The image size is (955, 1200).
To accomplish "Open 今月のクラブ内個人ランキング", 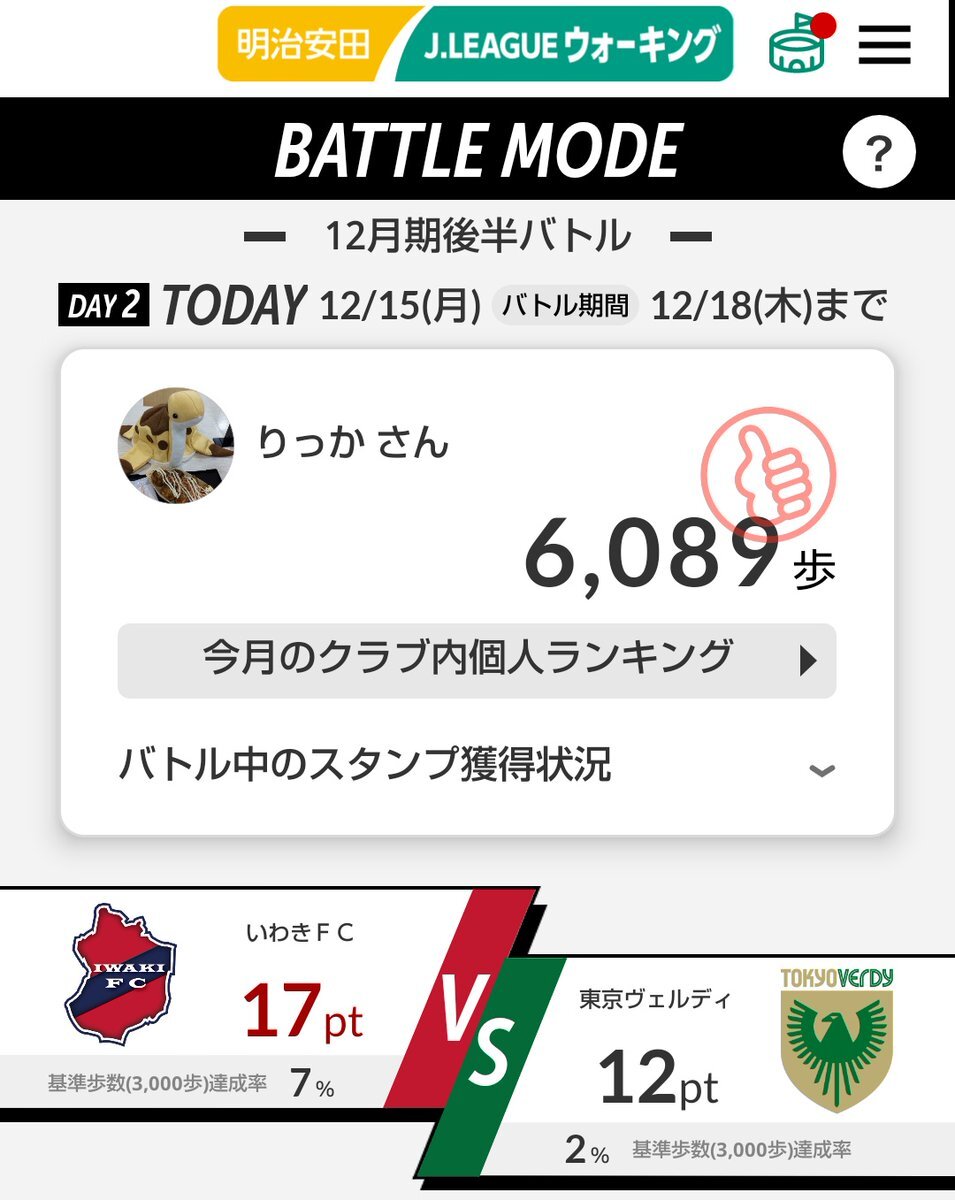I will click(476, 660).
